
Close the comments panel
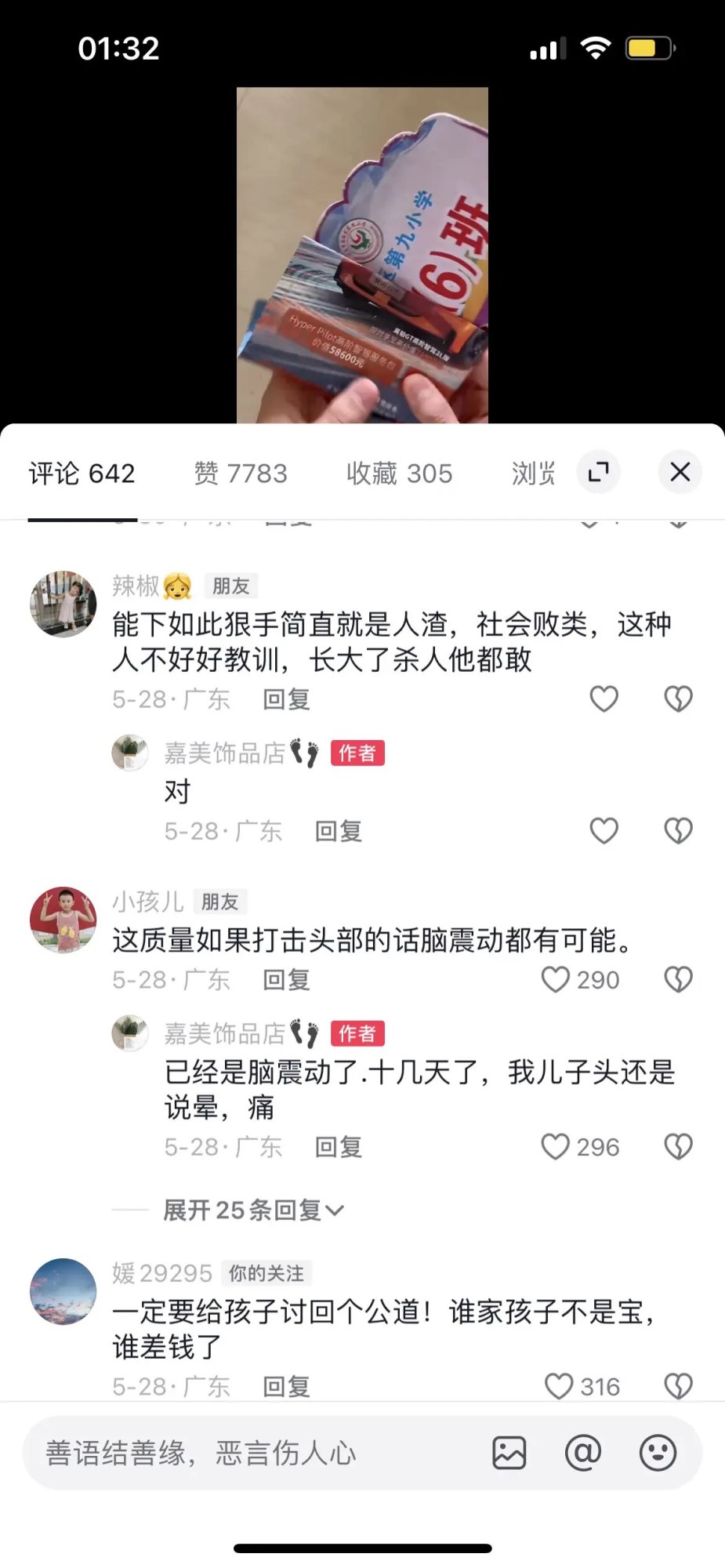click(x=680, y=472)
